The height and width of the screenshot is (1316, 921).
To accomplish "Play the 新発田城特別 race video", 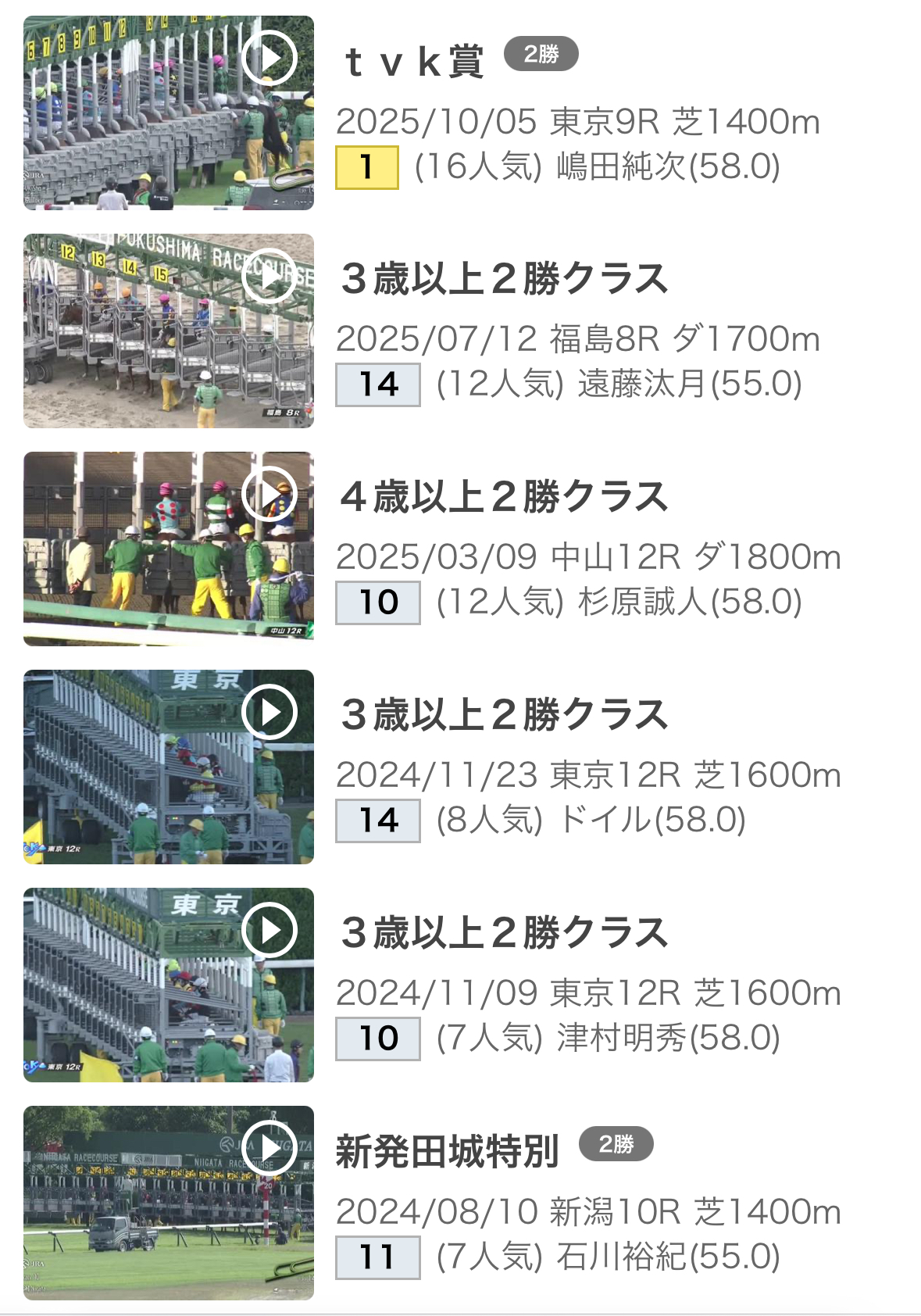I will tap(269, 1148).
